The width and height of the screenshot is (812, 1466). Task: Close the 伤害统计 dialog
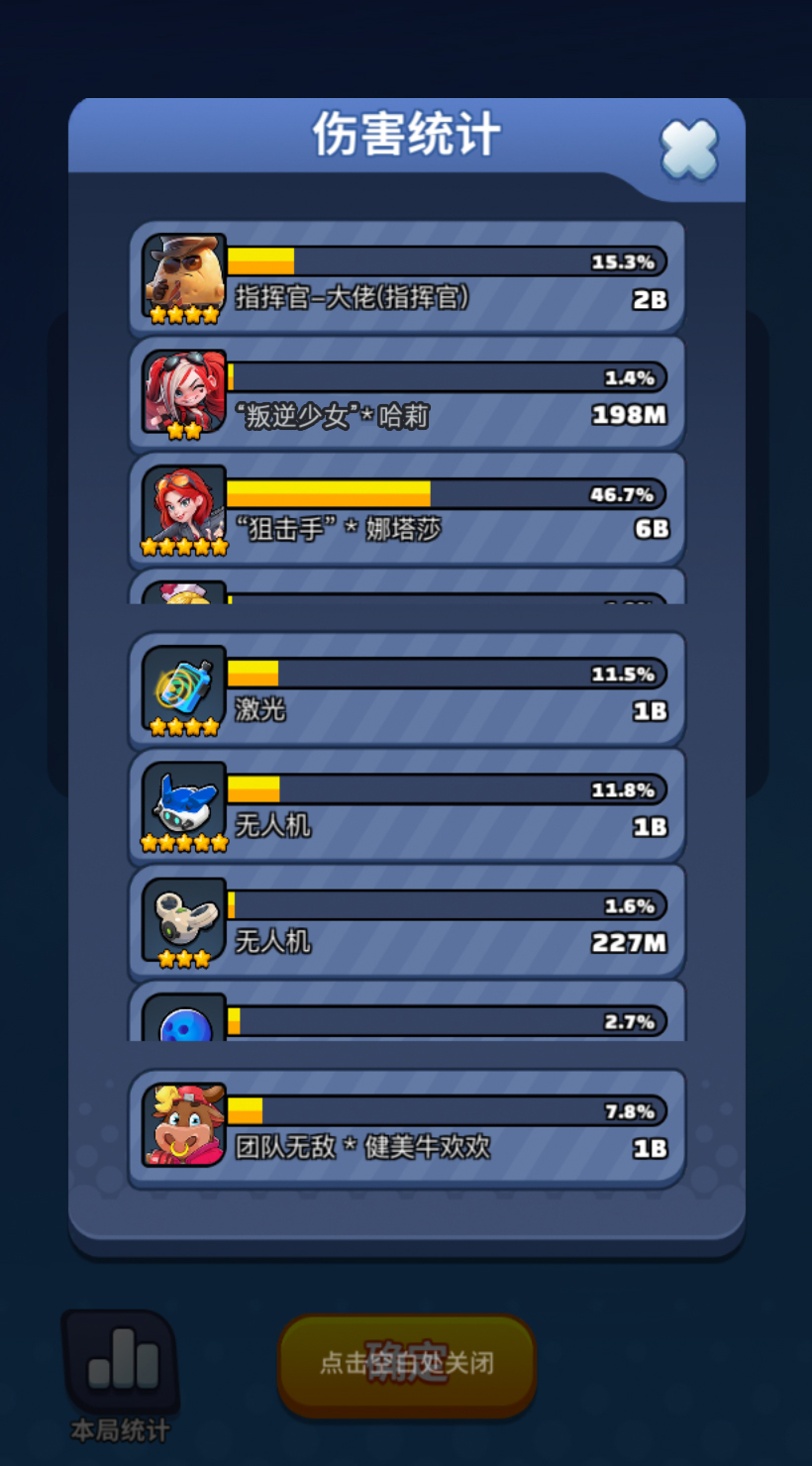(688, 151)
